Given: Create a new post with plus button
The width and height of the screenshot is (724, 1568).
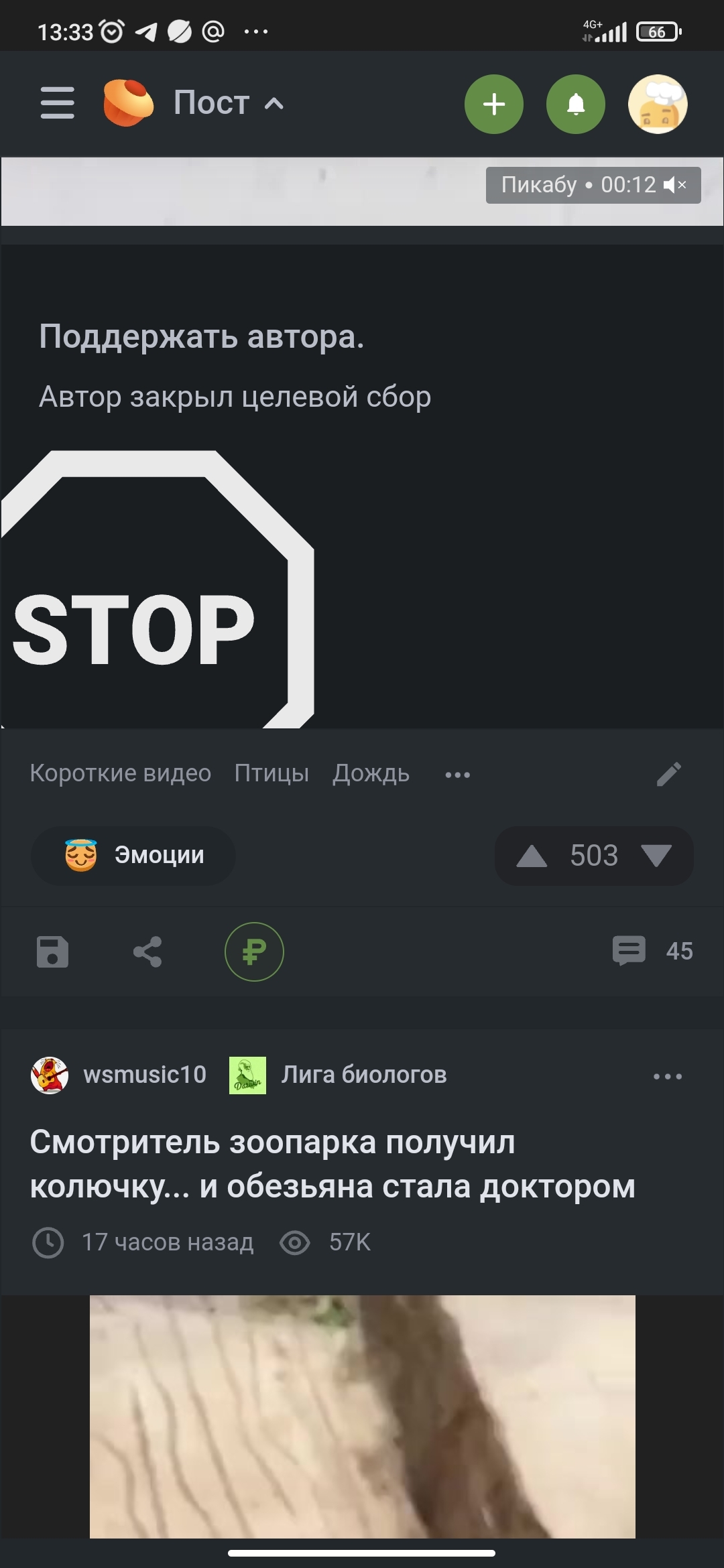Looking at the screenshot, I should coord(494,104).
